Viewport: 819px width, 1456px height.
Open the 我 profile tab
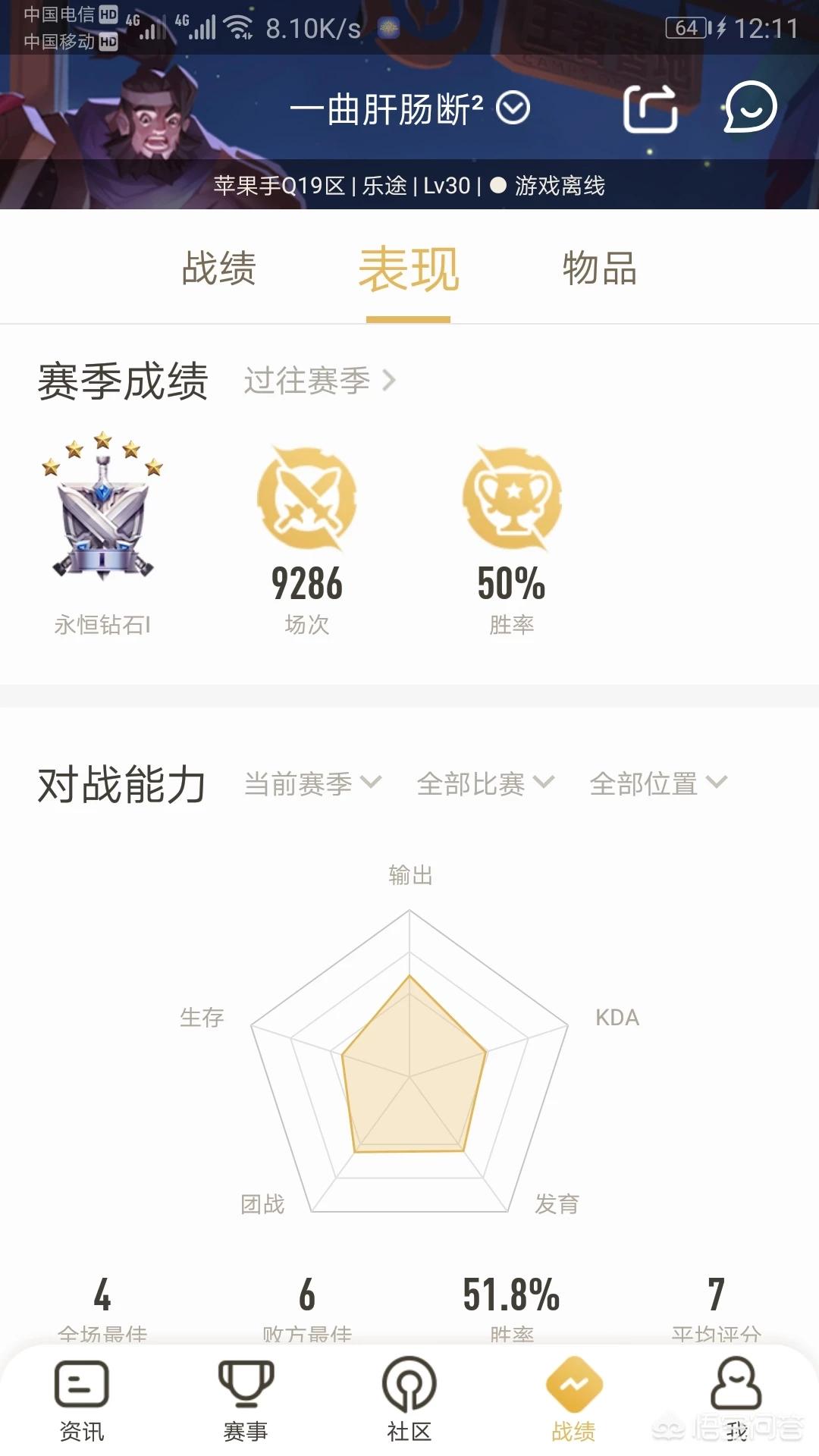(x=736, y=1400)
